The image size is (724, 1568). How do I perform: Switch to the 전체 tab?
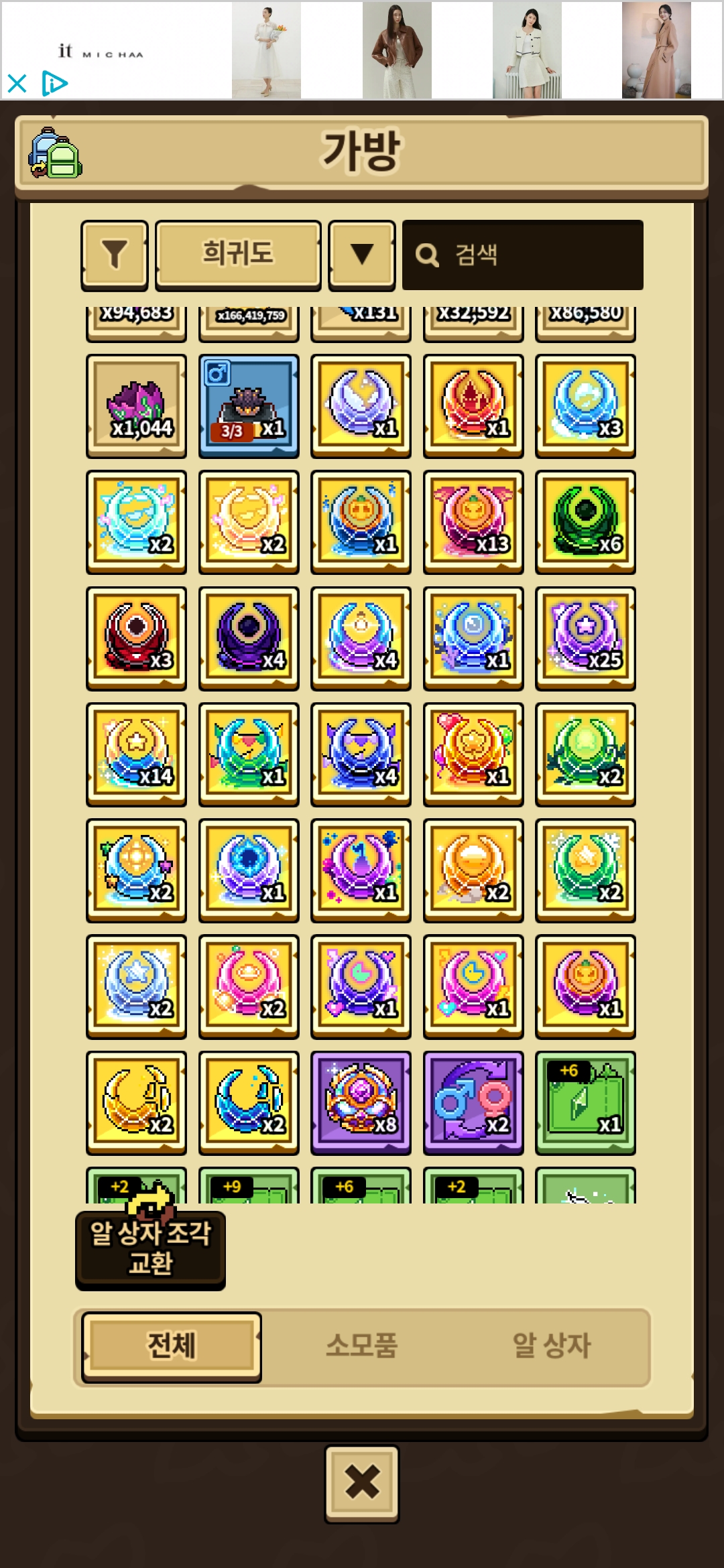172,1346
